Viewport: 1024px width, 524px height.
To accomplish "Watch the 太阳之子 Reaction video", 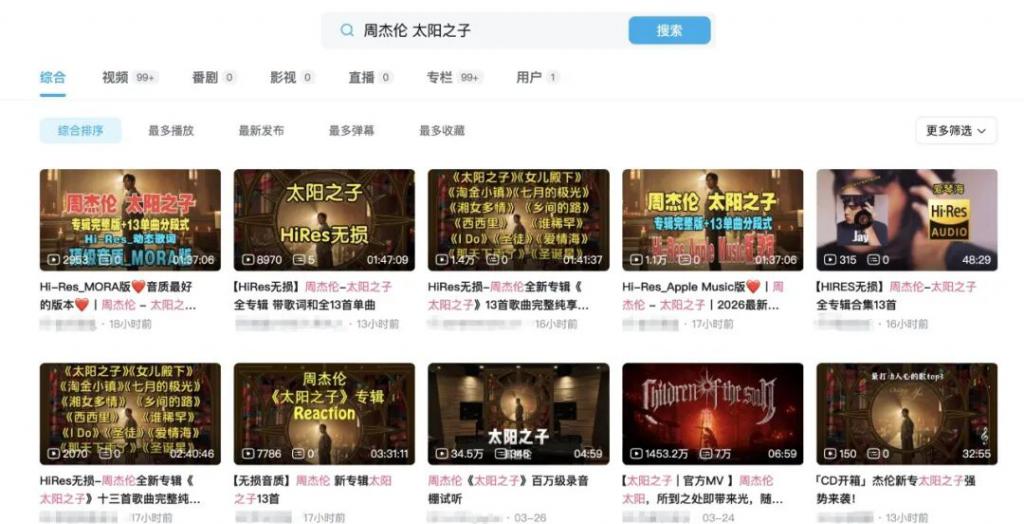I will (324, 413).
